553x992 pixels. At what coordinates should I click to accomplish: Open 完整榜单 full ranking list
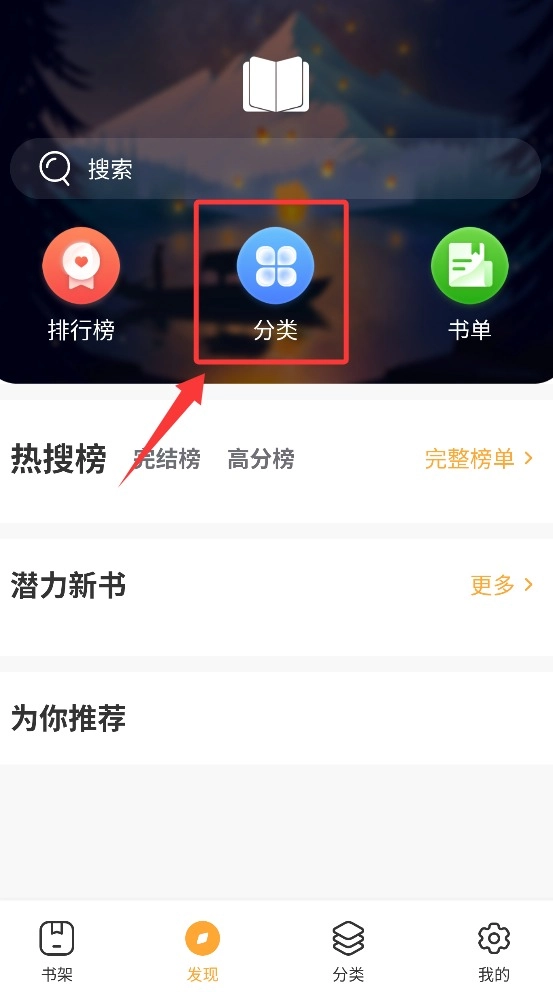(479, 459)
